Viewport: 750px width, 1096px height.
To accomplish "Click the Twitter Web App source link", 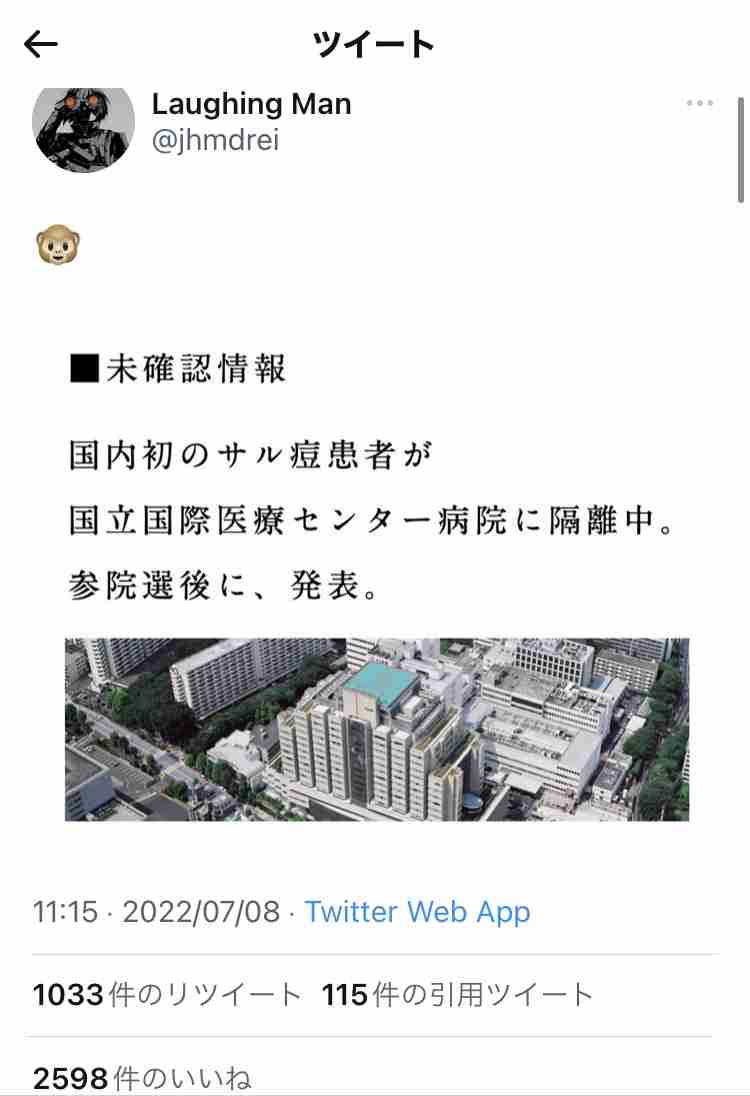I will pos(417,912).
